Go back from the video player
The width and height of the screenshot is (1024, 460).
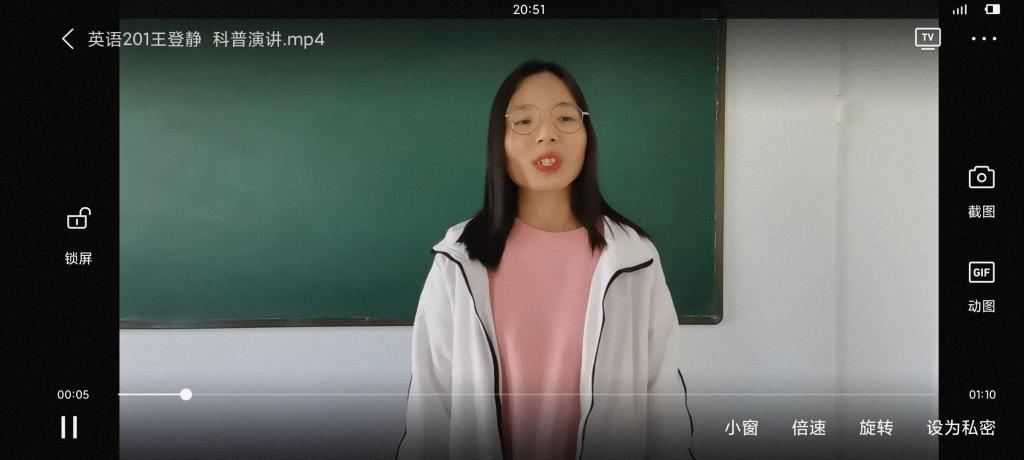click(x=68, y=39)
